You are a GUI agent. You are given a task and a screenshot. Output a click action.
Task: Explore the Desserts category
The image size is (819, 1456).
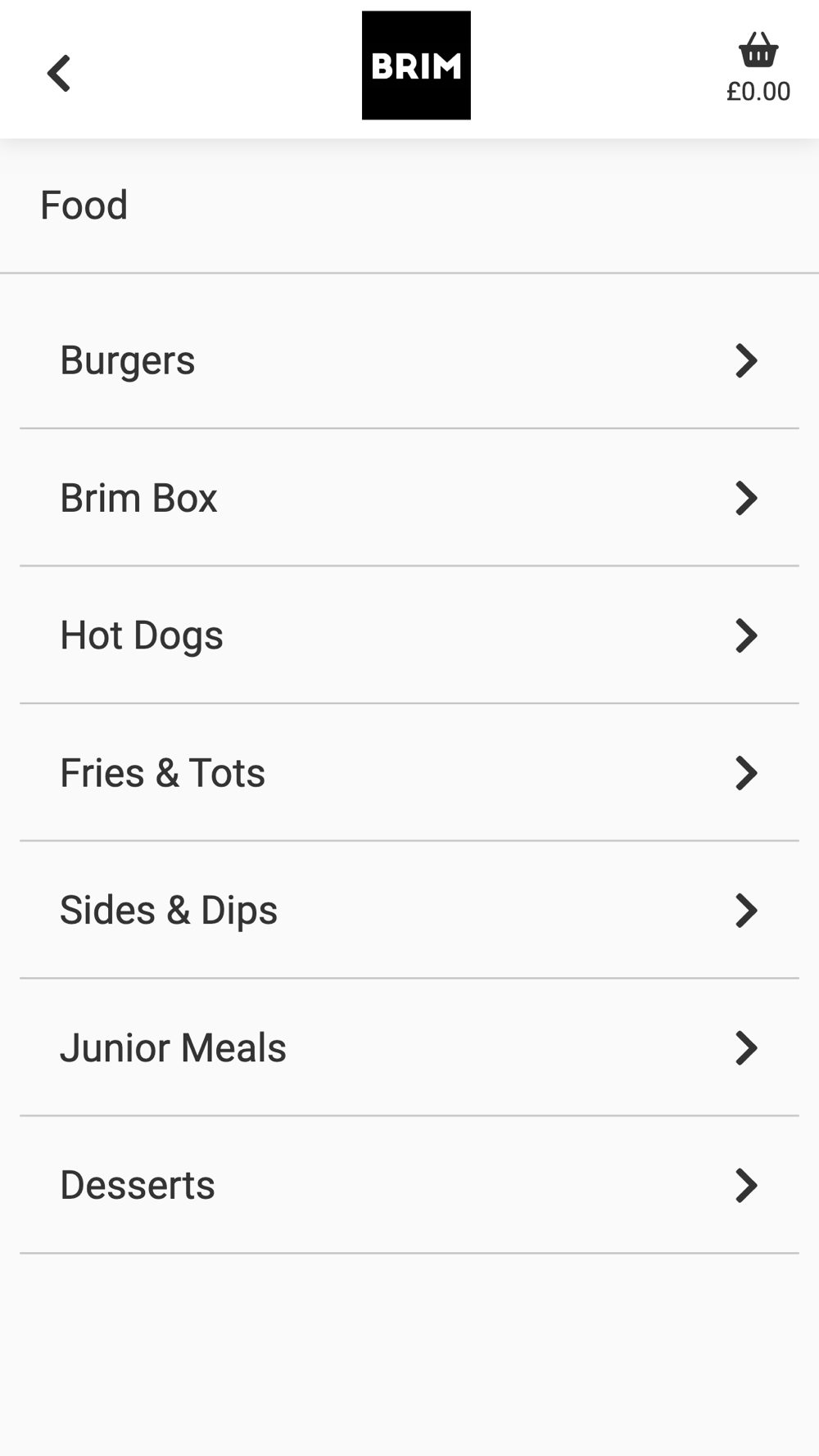point(409,1186)
